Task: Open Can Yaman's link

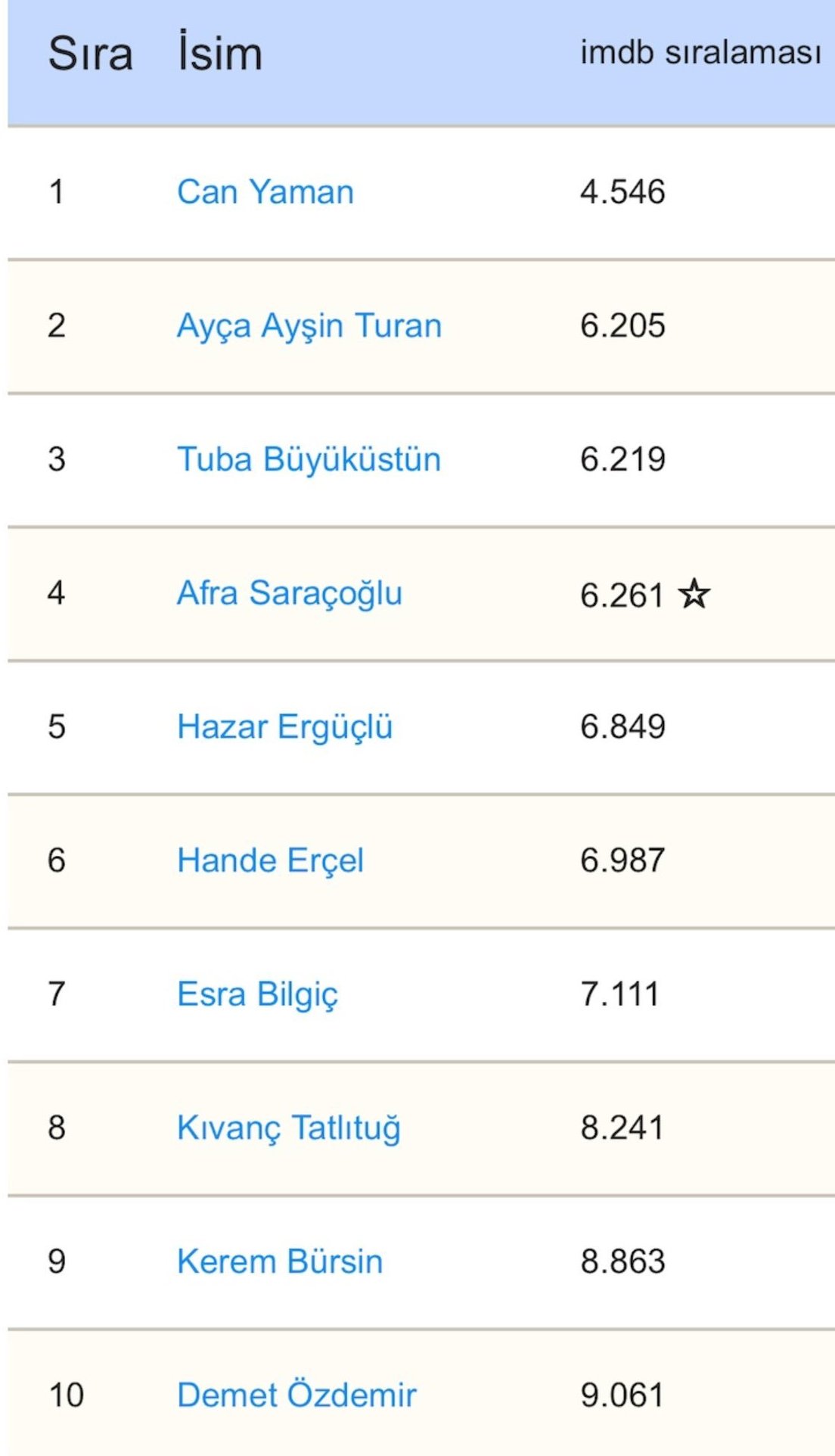Action: [265, 192]
